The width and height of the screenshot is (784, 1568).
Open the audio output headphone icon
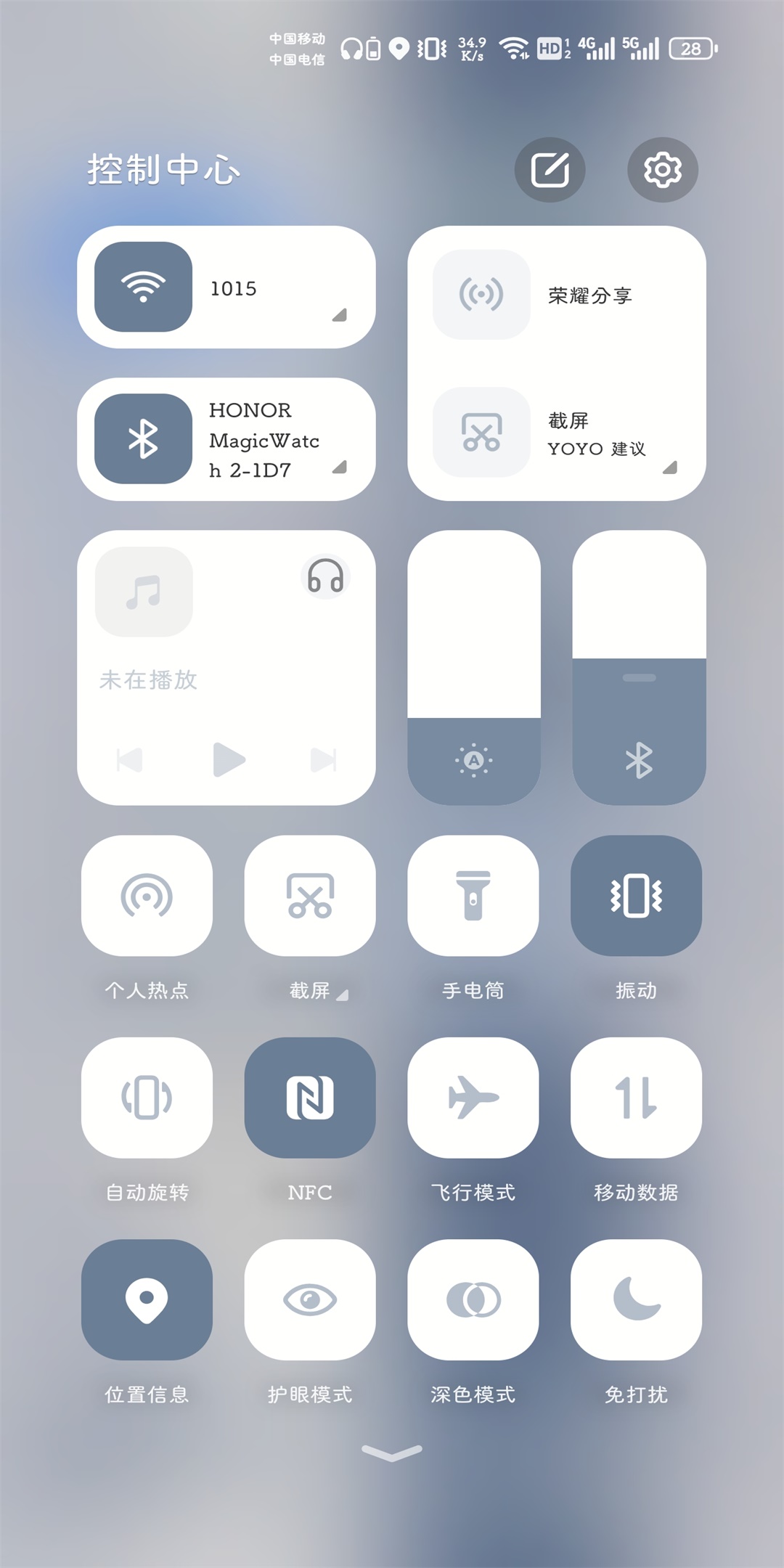[325, 576]
